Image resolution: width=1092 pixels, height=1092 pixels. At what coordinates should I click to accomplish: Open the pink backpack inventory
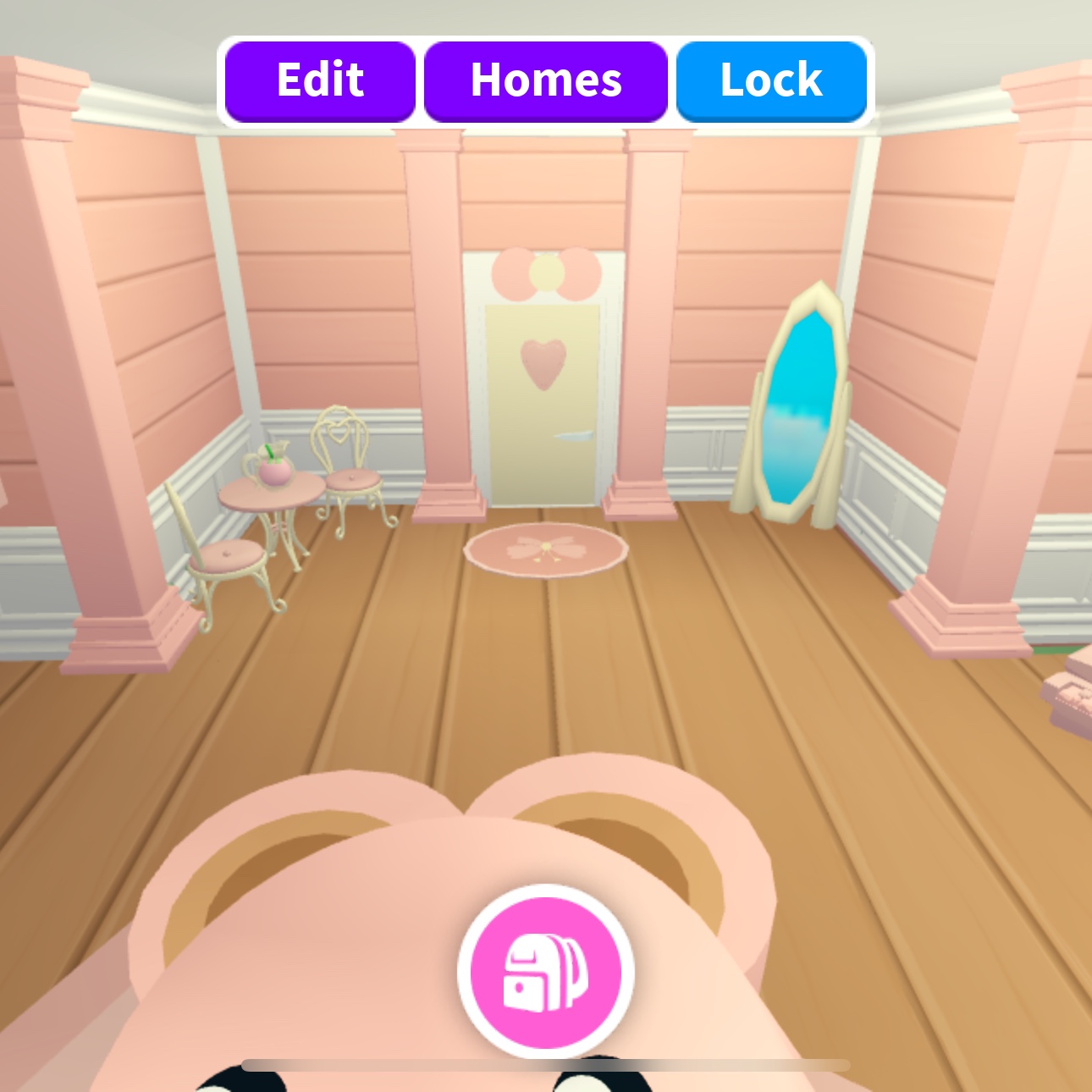tap(546, 972)
